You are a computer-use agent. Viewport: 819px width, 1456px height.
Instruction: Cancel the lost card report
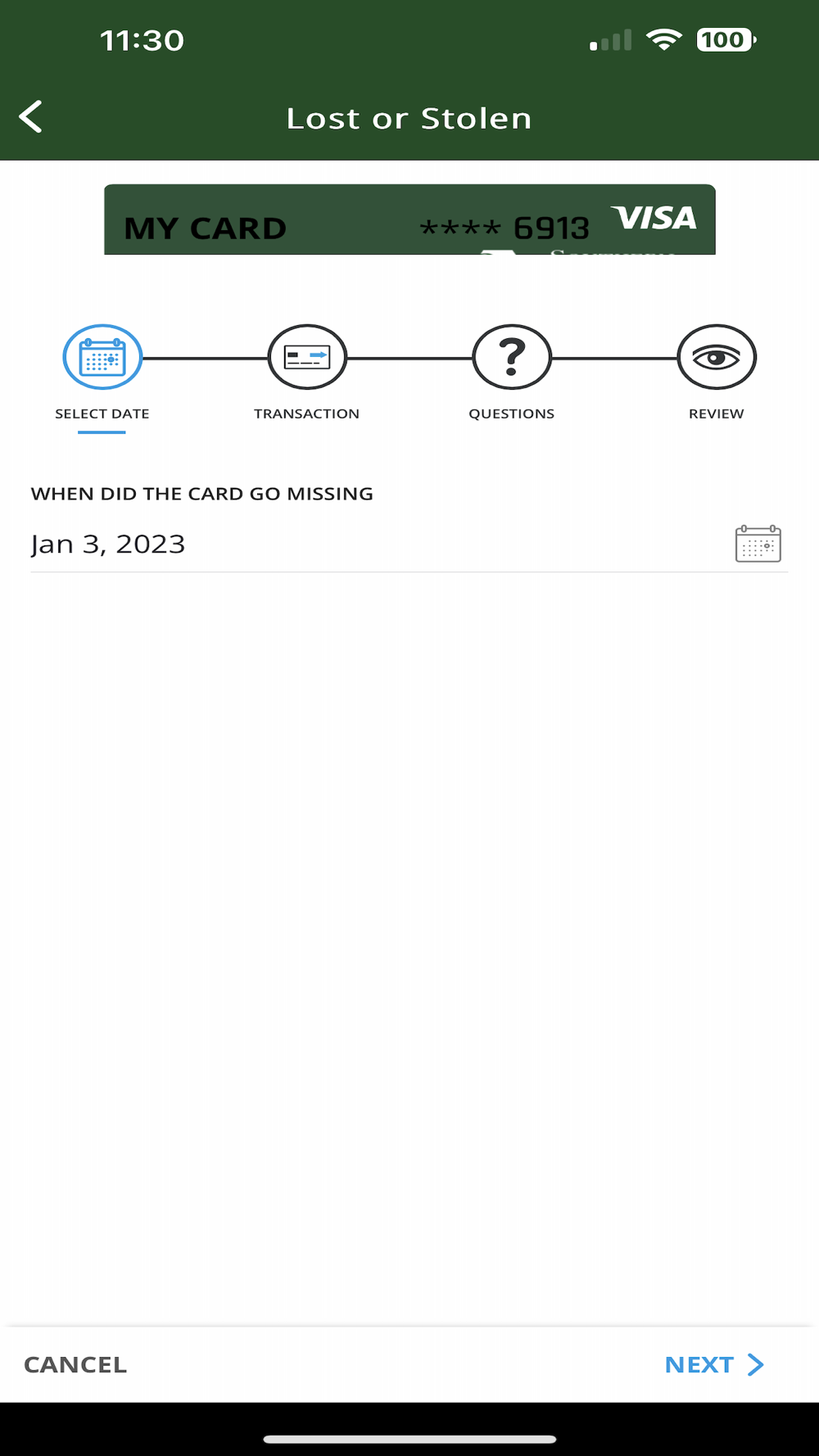coord(75,1364)
